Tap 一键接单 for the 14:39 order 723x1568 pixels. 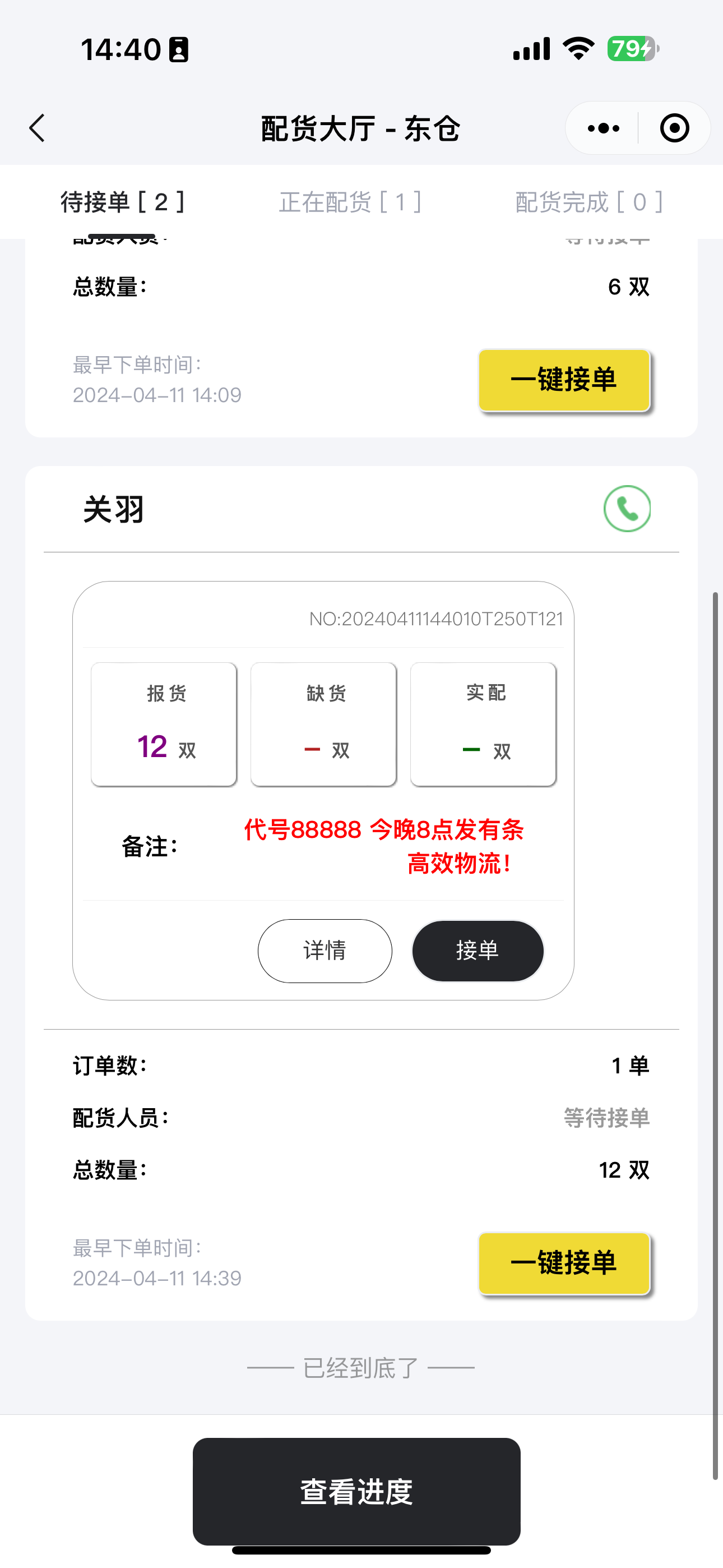point(564,1263)
